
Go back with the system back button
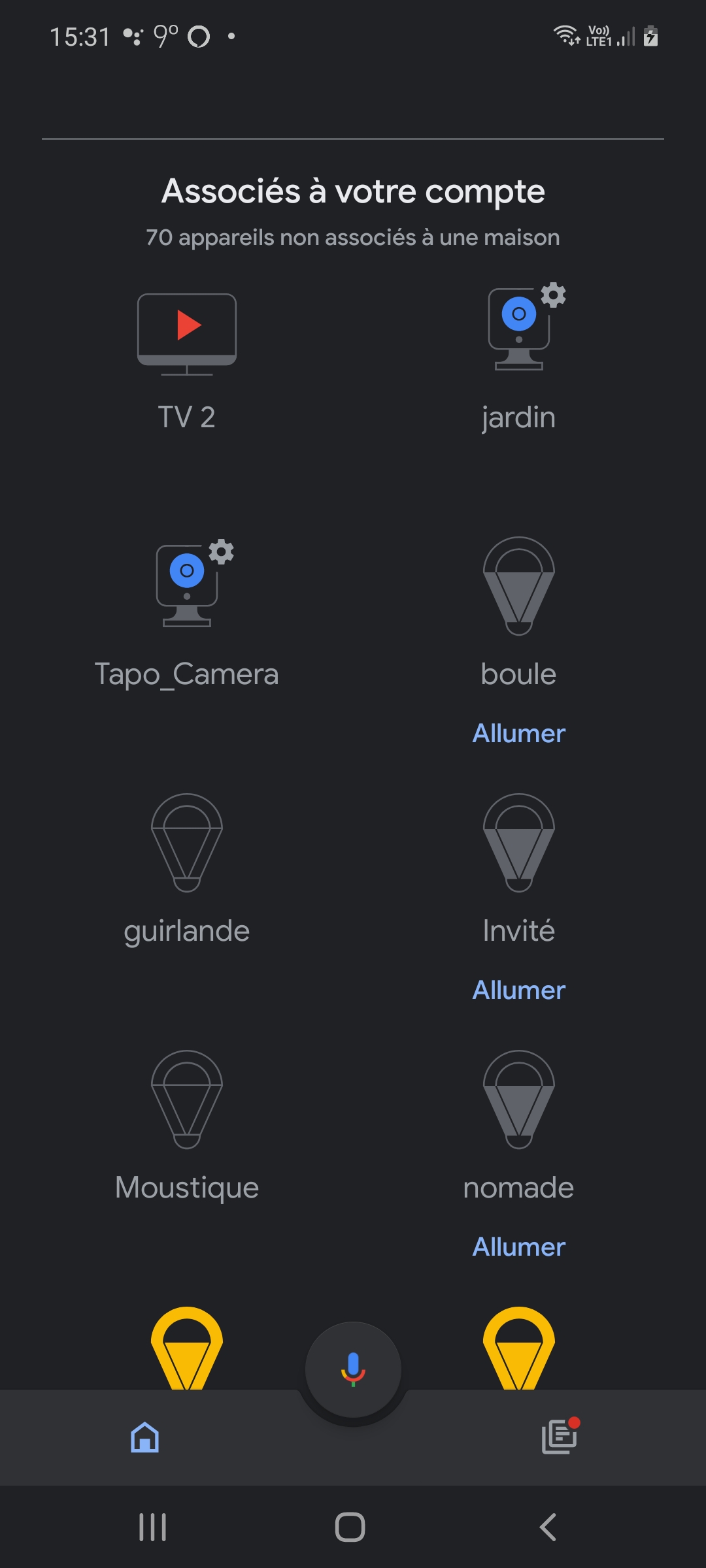pos(548,1527)
